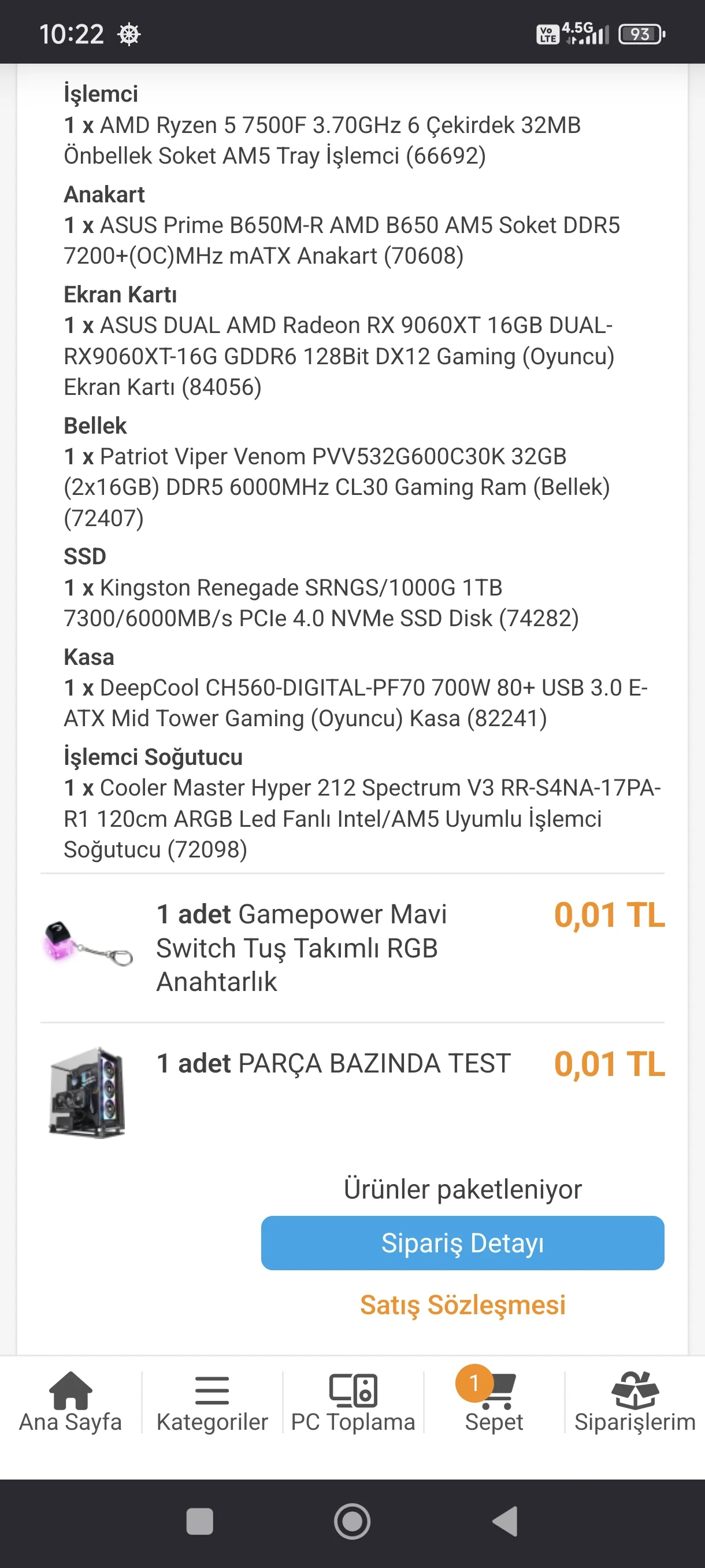Tap the system back button
Screen dimensions: 705x1568
pyautogui.click(x=505, y=1522)
